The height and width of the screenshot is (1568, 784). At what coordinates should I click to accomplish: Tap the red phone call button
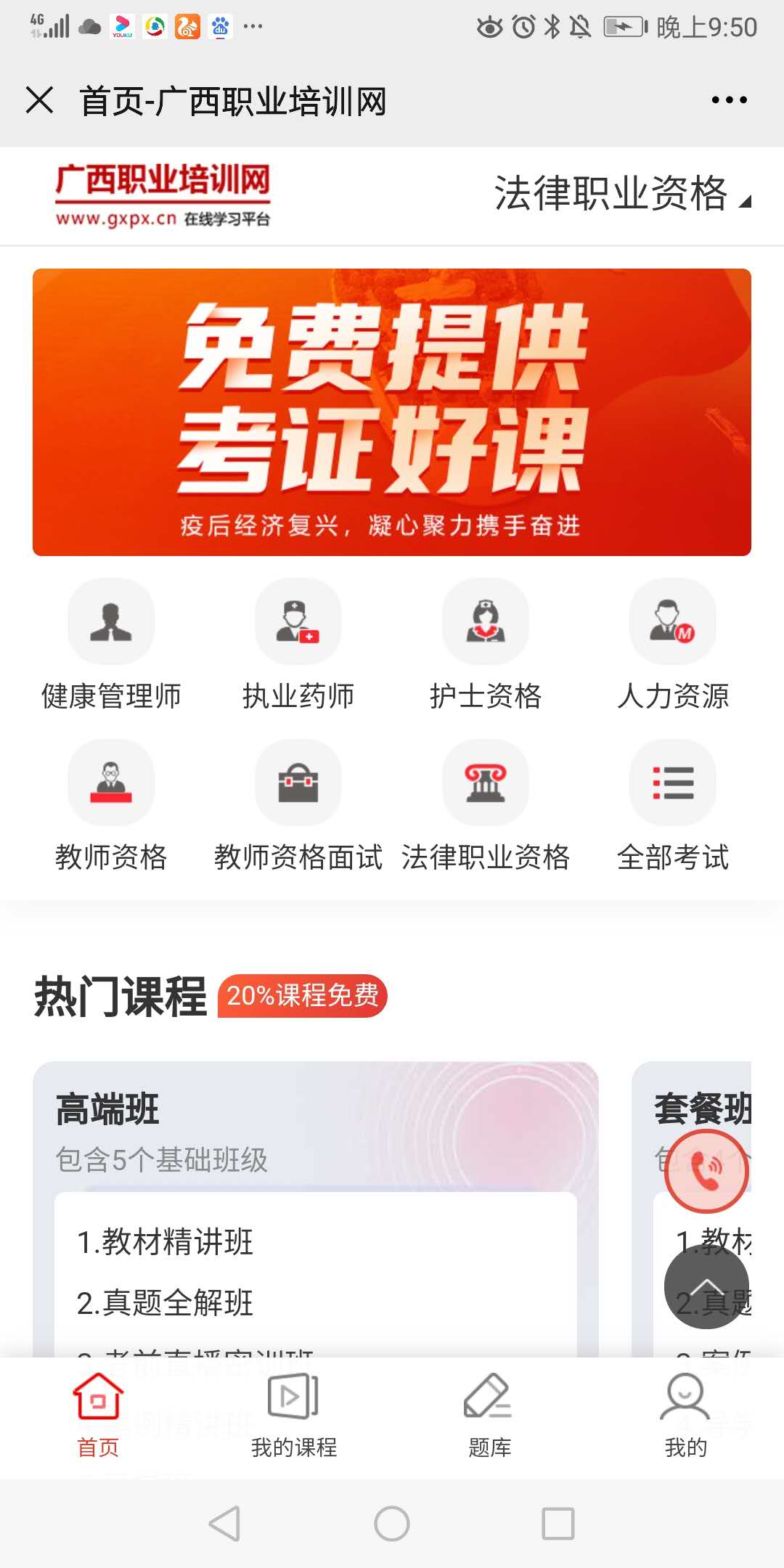pyautogui.click(x=706, y=1171)
